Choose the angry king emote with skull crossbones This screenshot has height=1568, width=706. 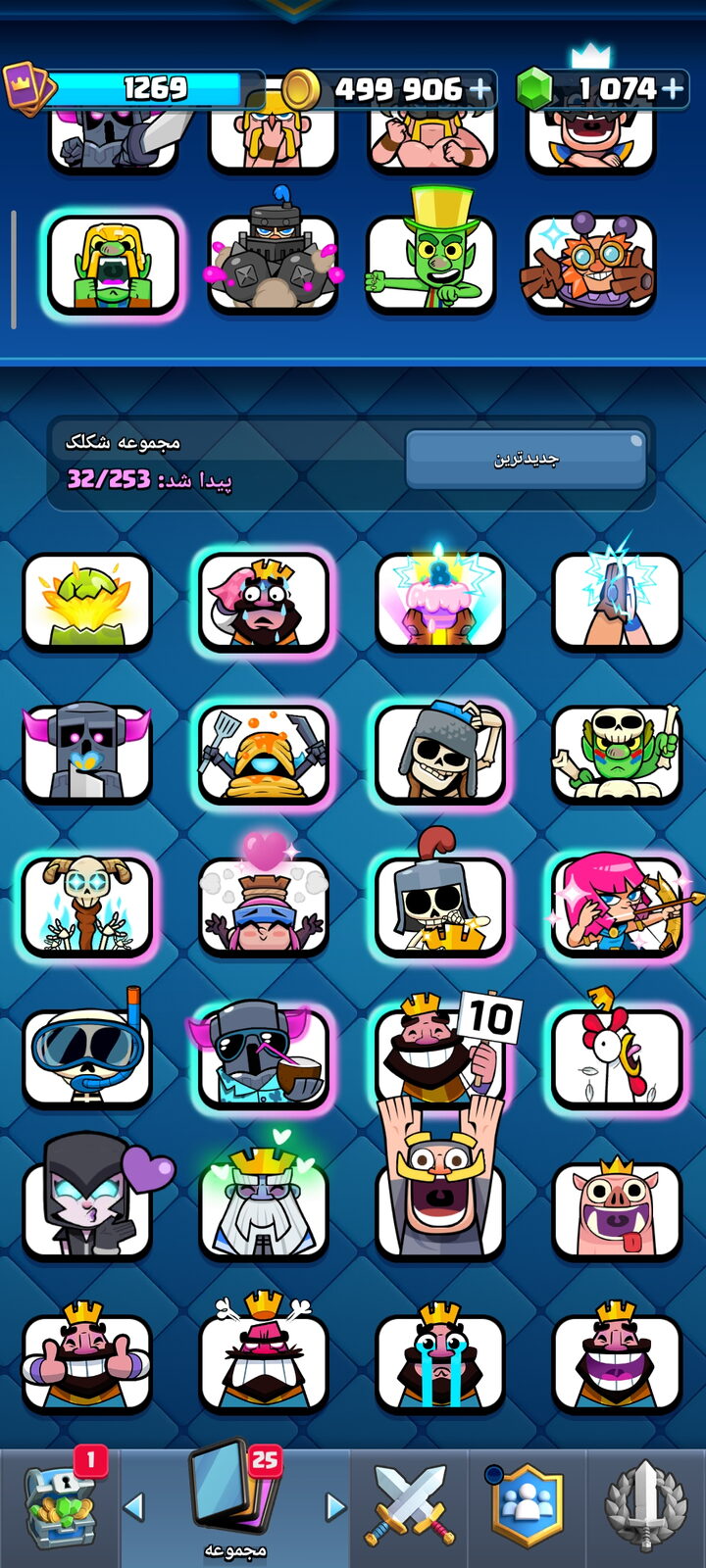pos(263,1354)
